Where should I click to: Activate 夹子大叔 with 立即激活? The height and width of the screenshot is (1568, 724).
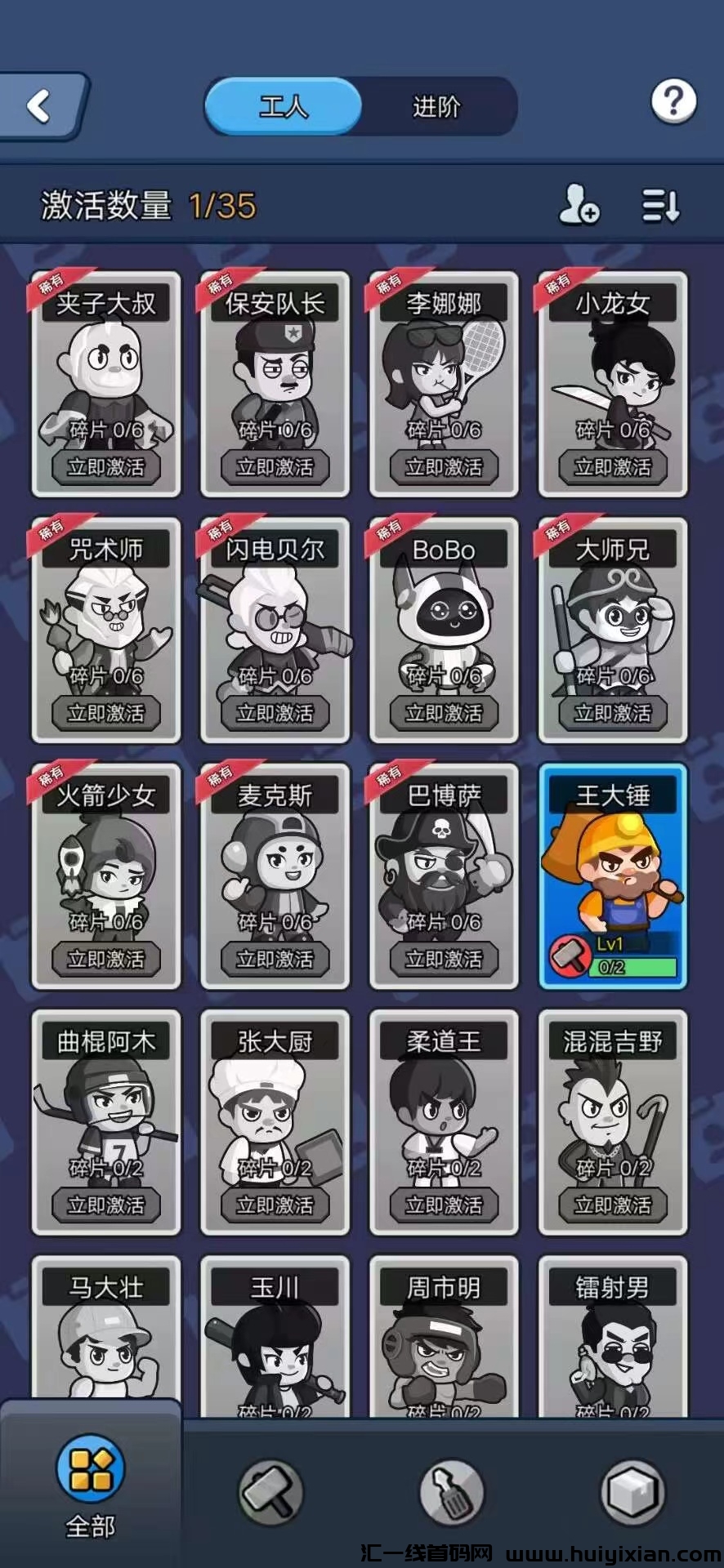[x=105, y=467]
